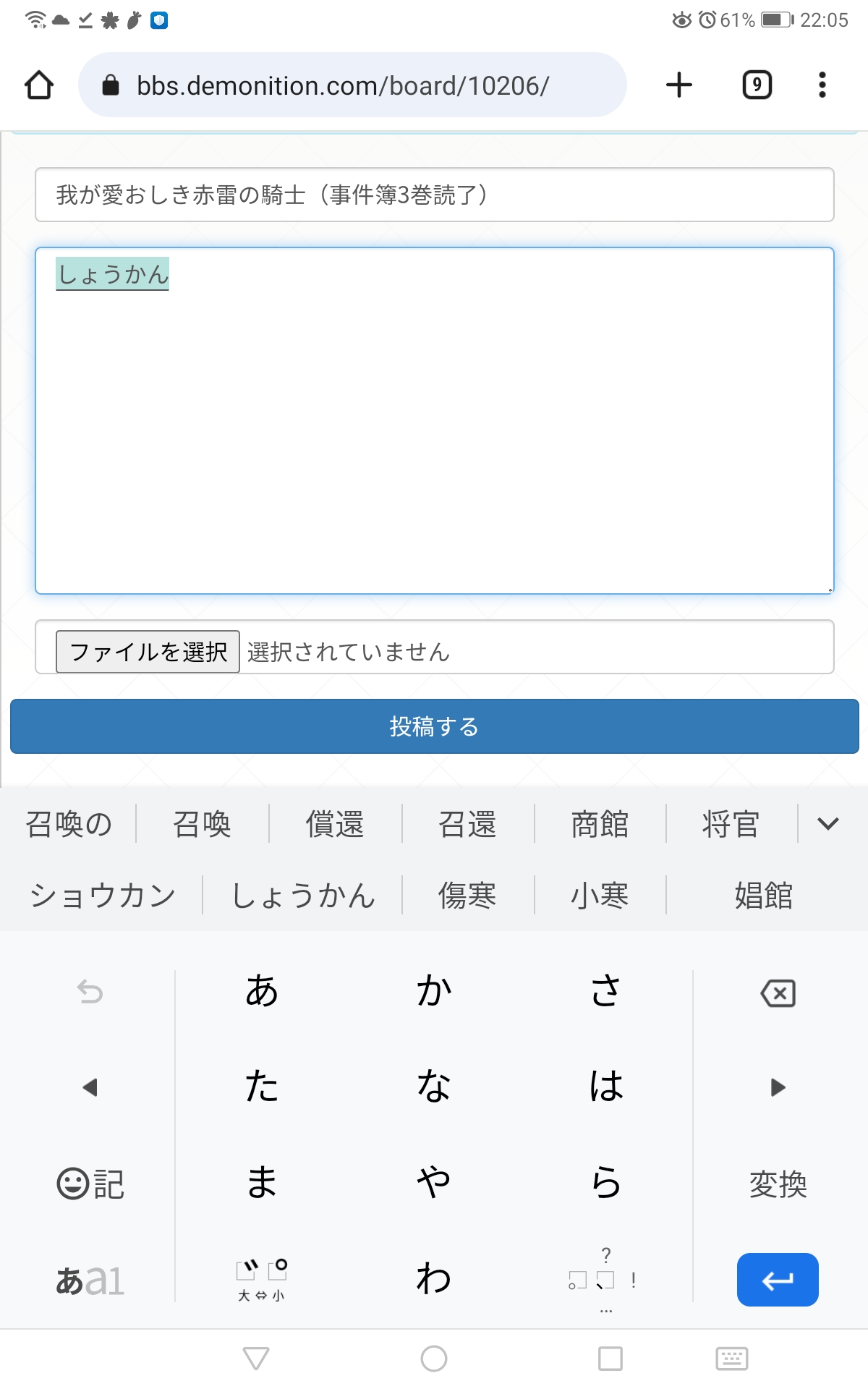
Task: Select the 召喚 conversion candidate
Action: click(x=202, y=824)
